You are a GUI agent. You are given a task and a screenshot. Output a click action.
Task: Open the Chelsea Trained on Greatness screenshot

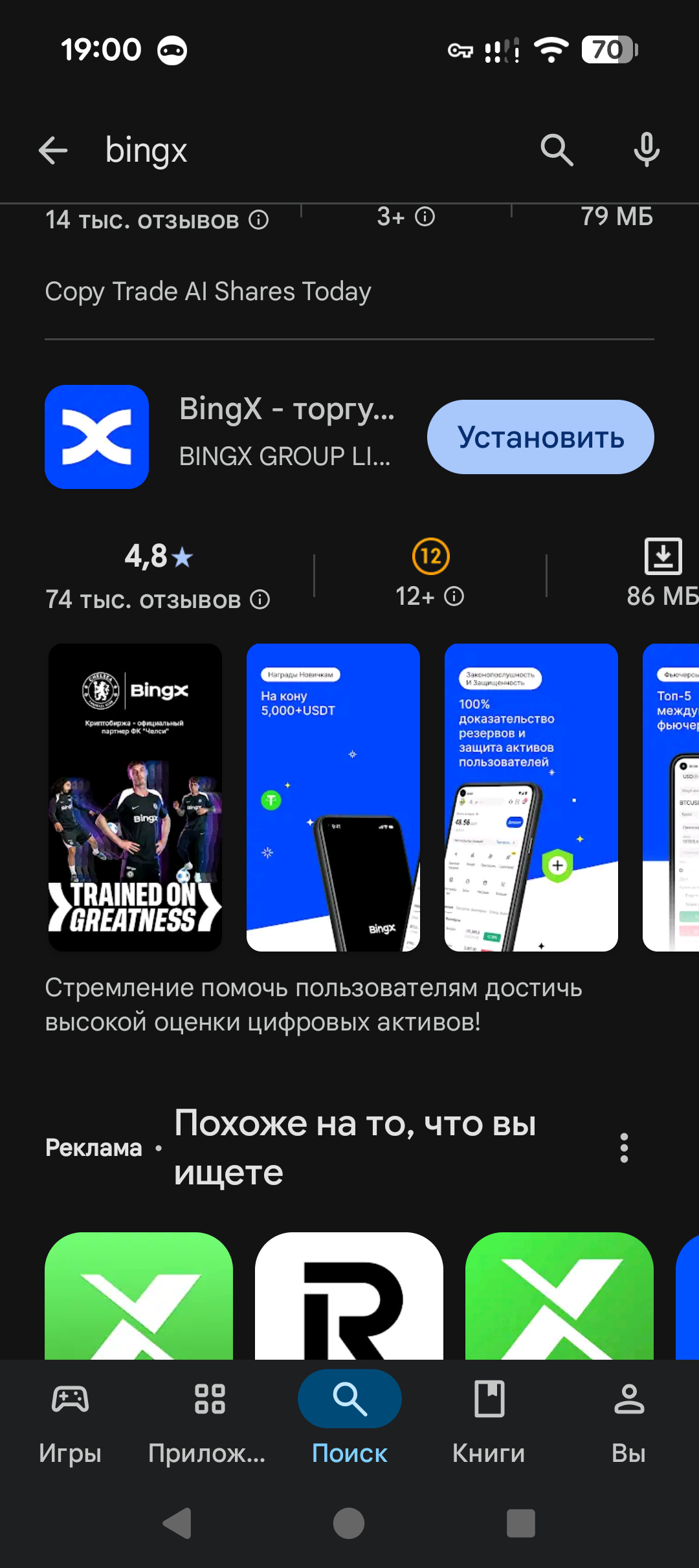pyautogui.click(x=135, y=797)
